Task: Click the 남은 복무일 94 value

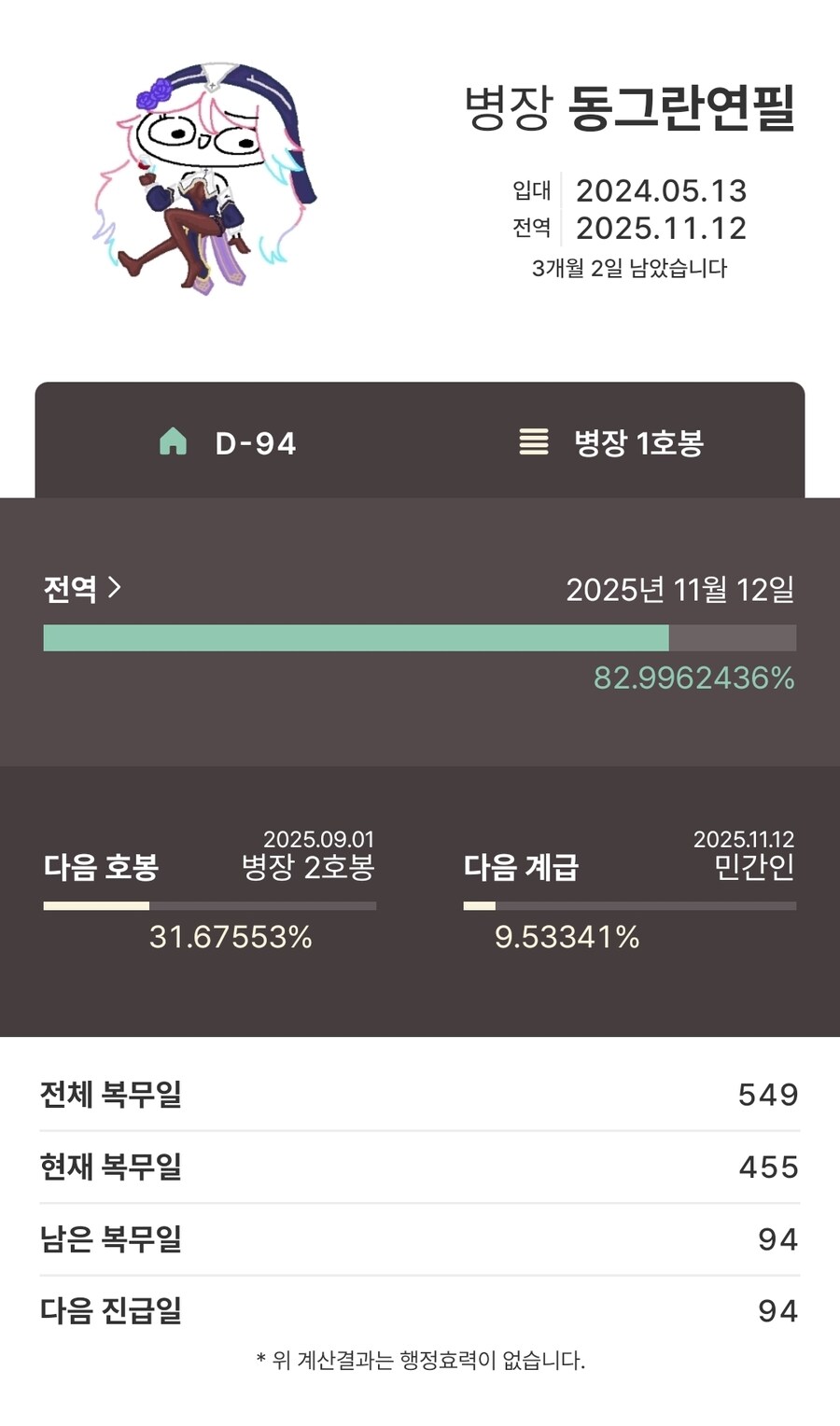Action: point(782,1239)
